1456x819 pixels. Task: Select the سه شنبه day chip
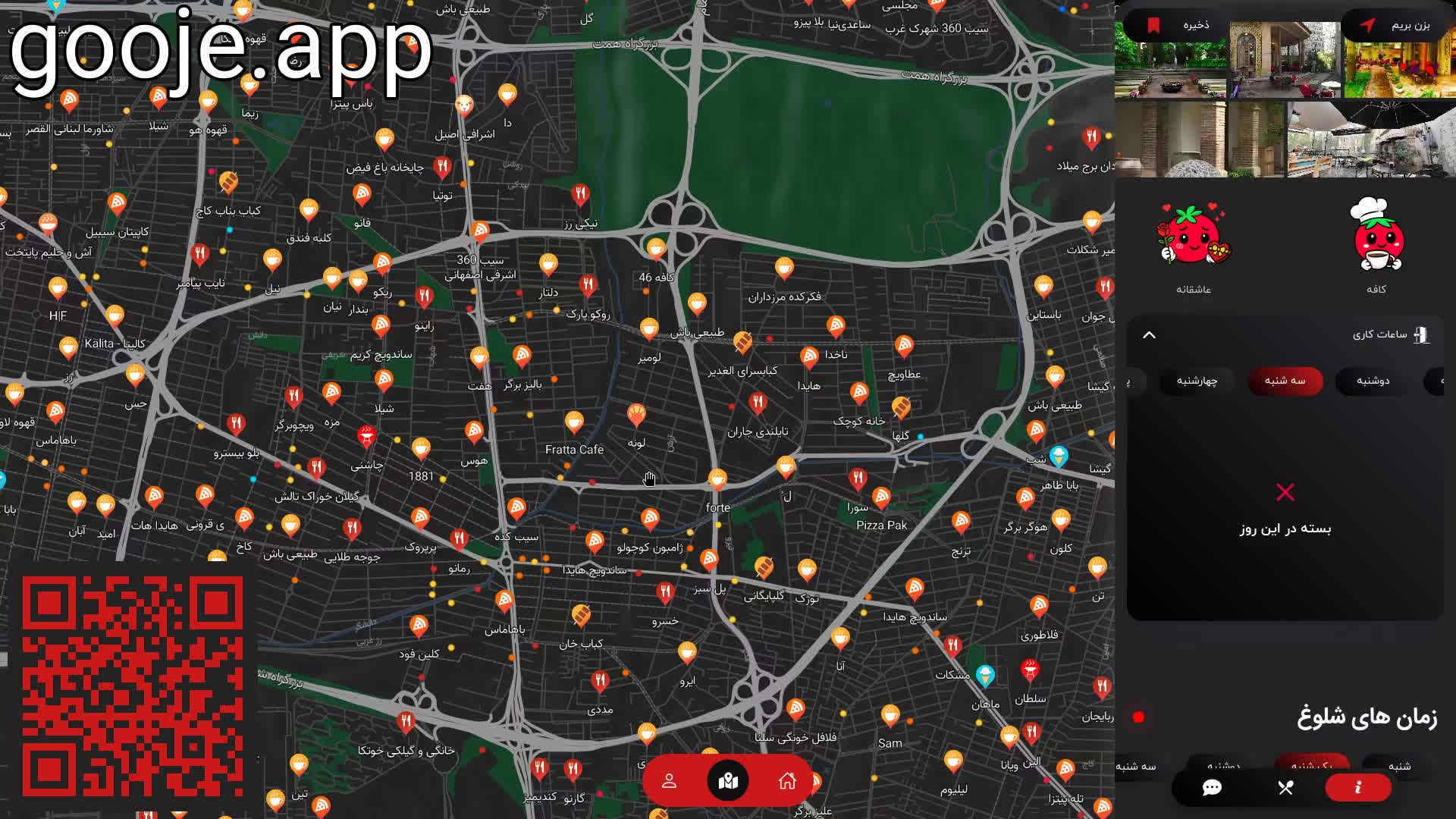[x=1285, y=381]
